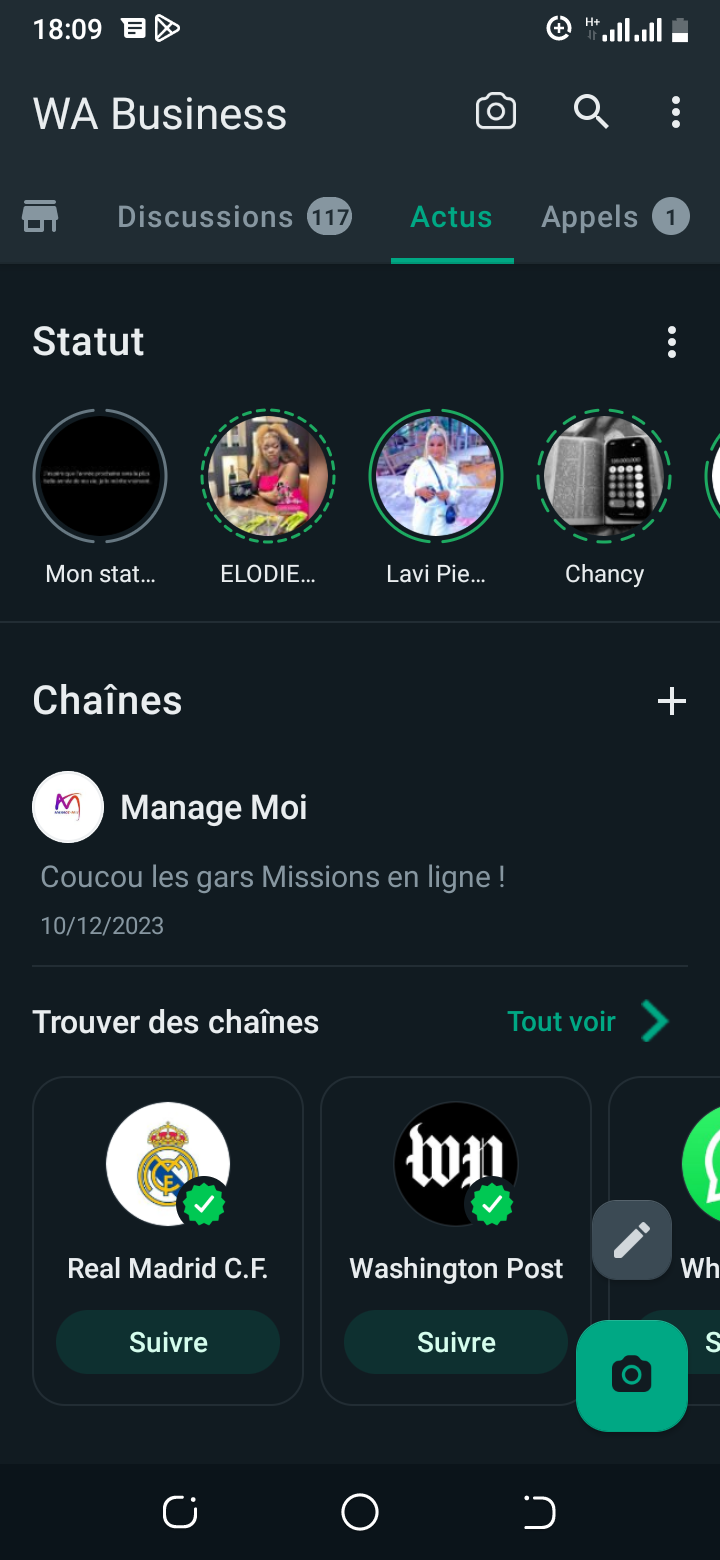The image size is (720, 1560).
Task: Add a channel with the plus icon
Action: coord(672,701)
